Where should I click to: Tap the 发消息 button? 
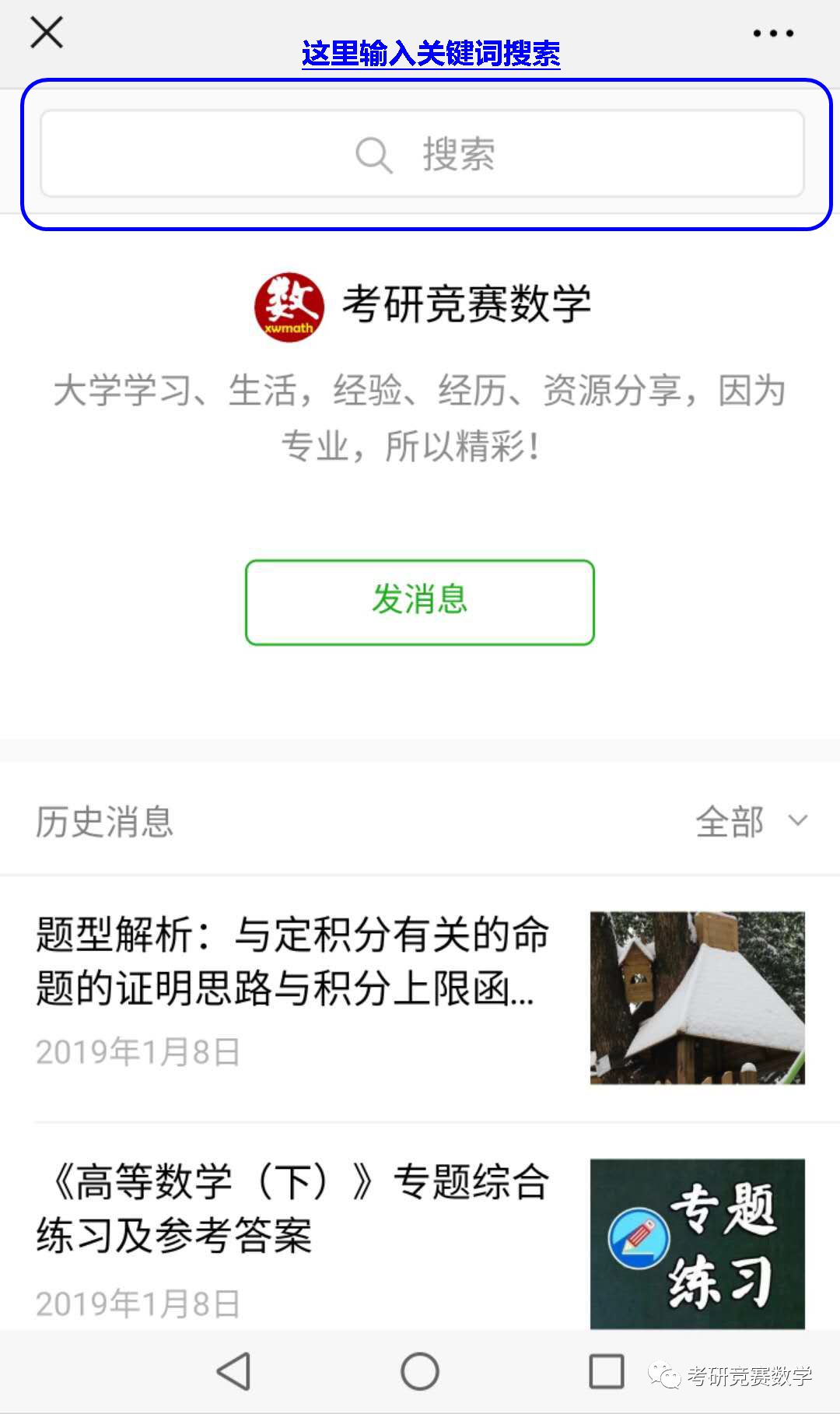(x=420, y=602)
